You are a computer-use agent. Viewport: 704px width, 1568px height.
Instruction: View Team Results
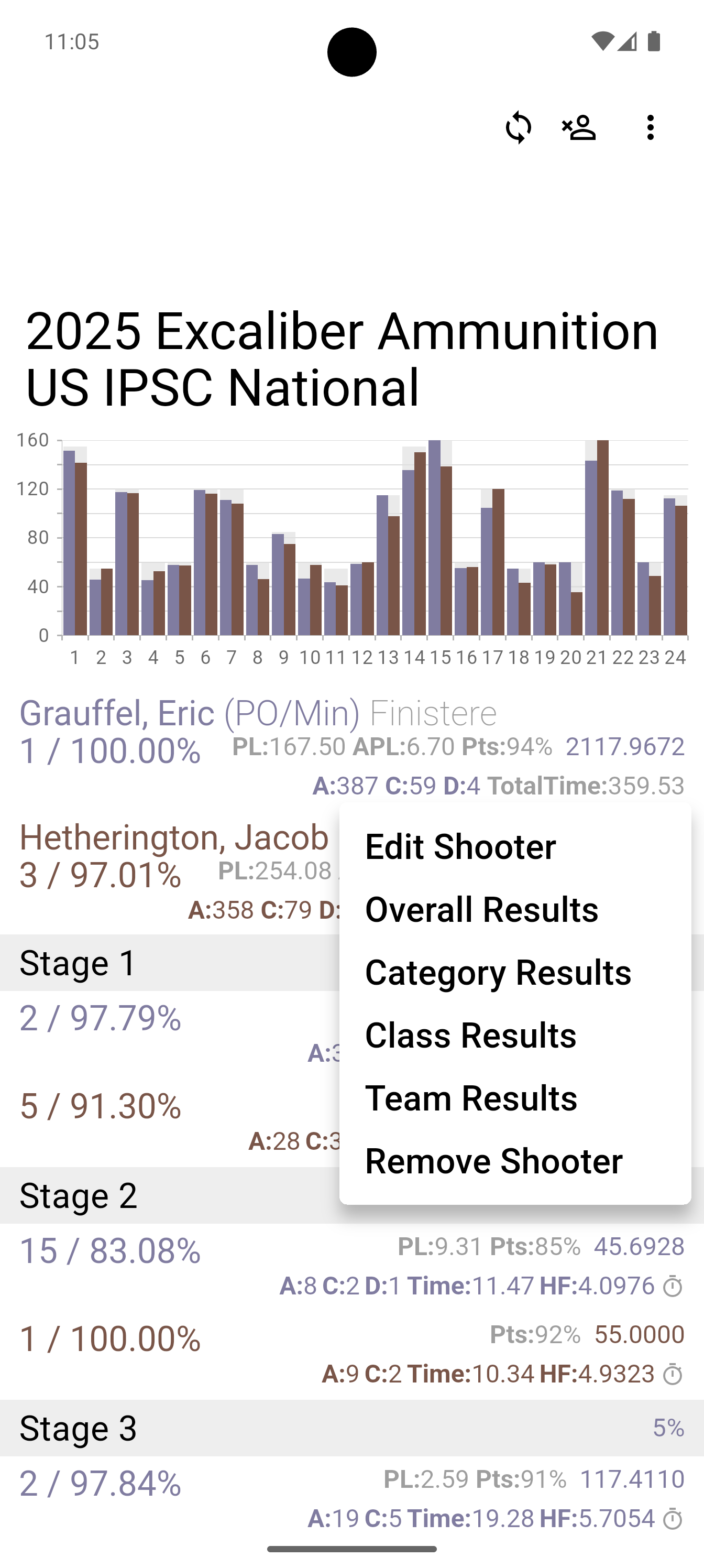coord(515,1097)
